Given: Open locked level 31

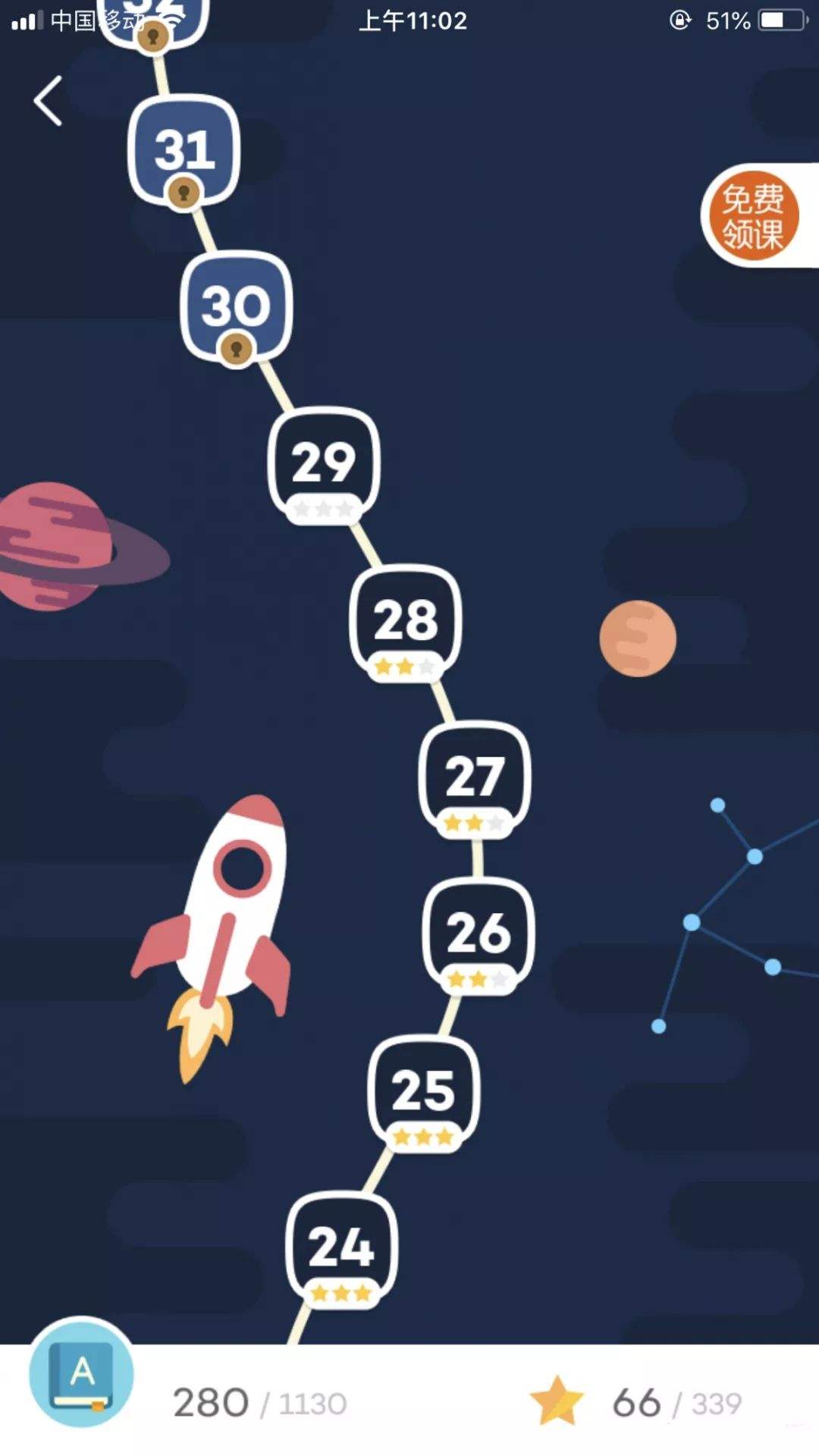Looking at the screenshot, I should [184, 150].
